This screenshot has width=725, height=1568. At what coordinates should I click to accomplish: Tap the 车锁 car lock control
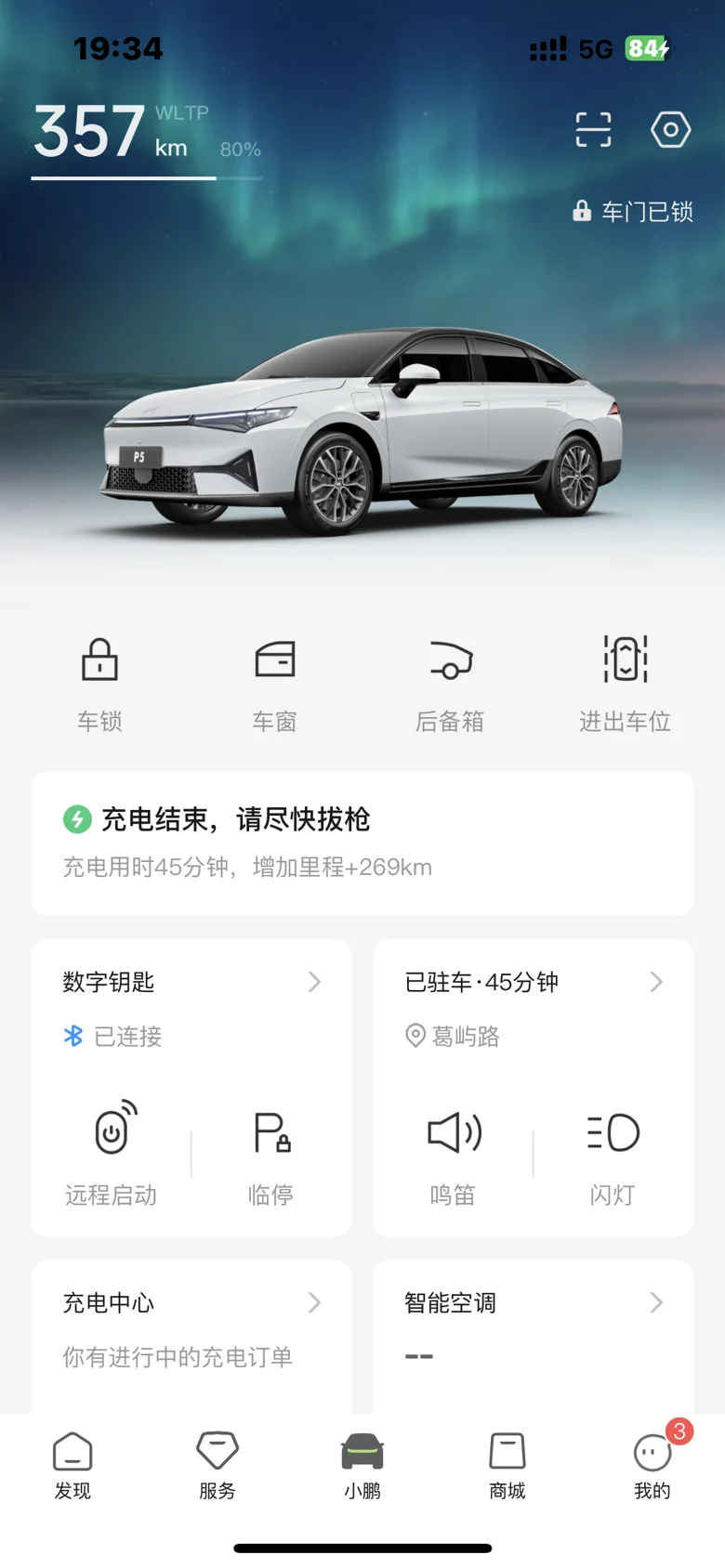pos(99,684)
